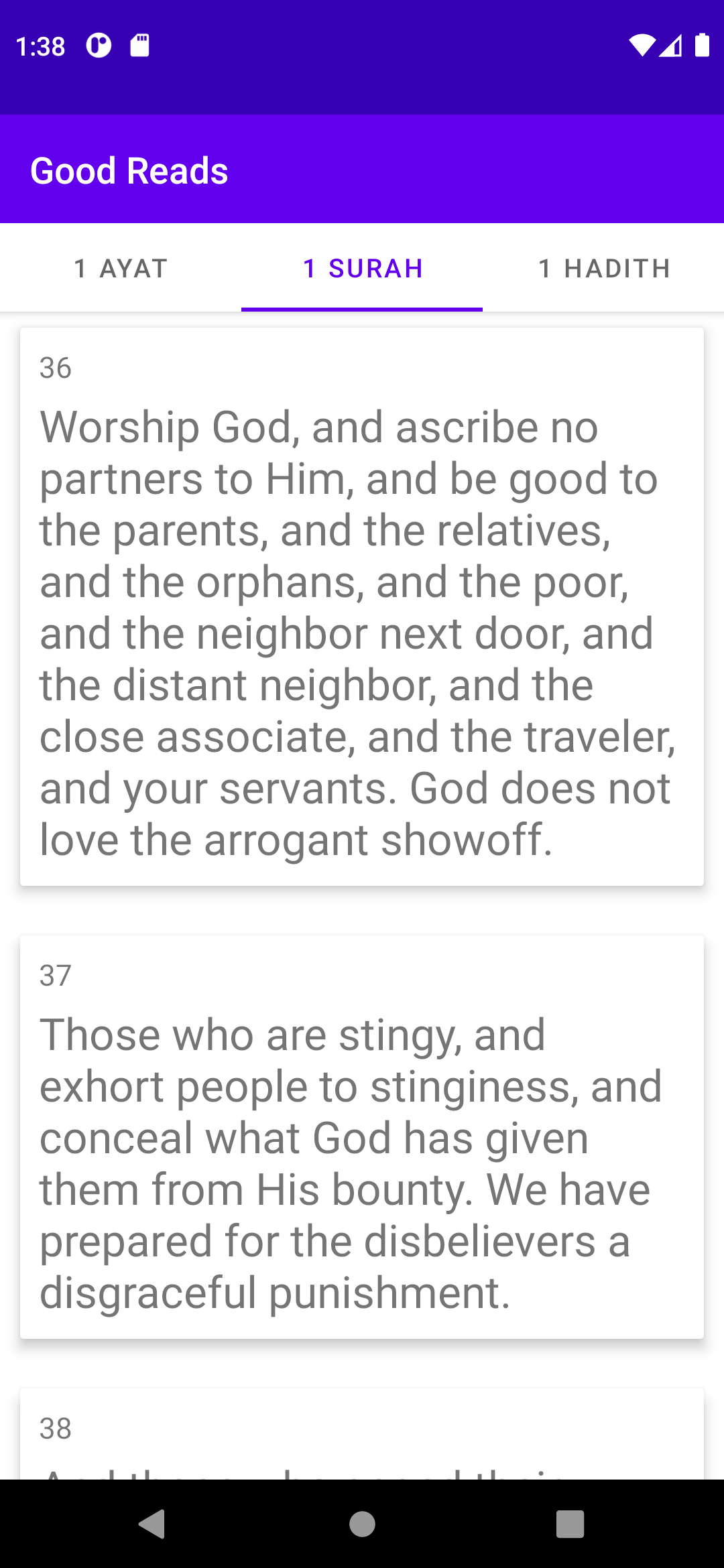The width and height of the screenshot is (724, 1568).
Task: Switch to the 1 Ayat tab
Action: (121, 268)
